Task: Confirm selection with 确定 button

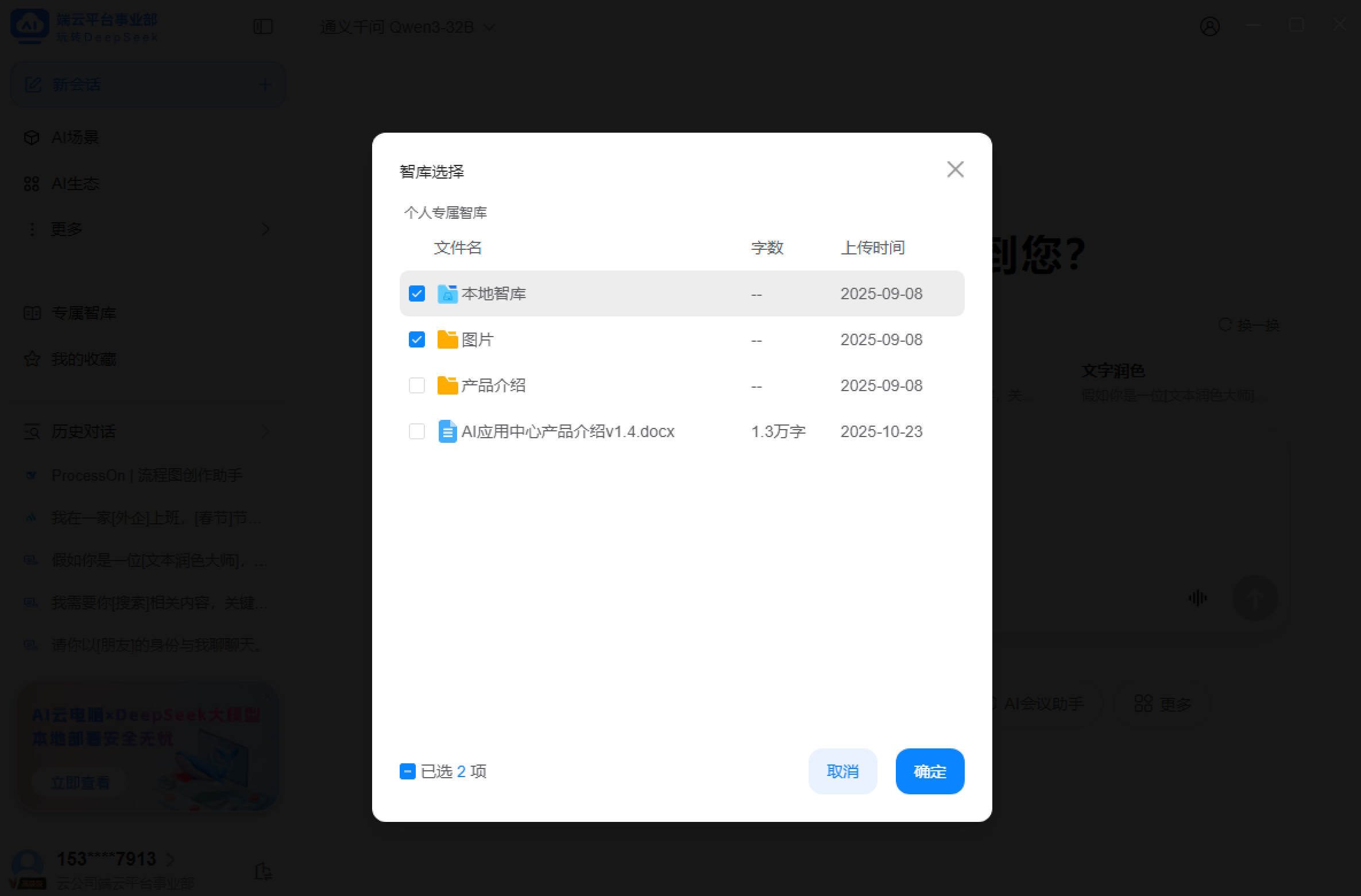Action: [930, 771]
